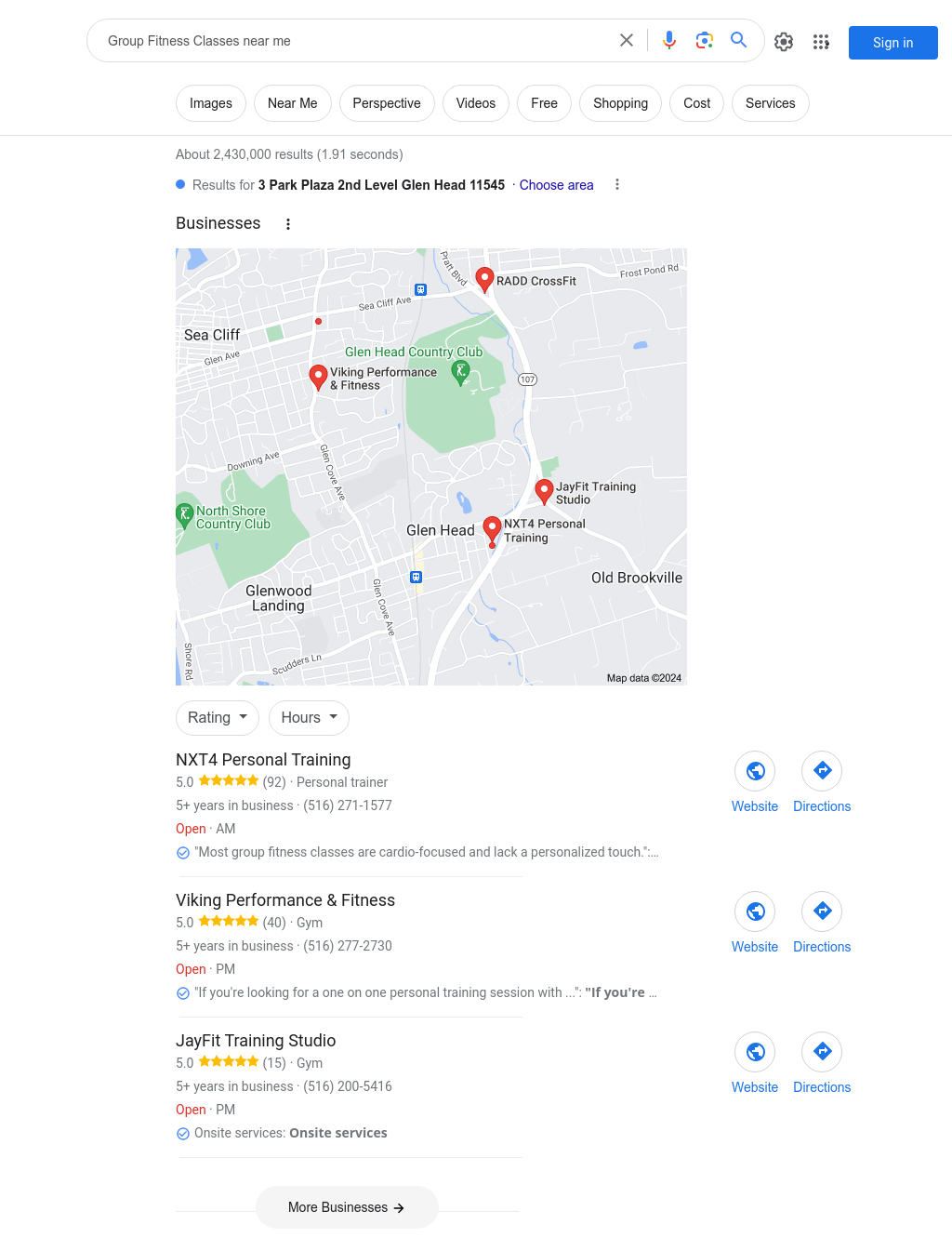Tap the Choose area link

coord(556,185)
